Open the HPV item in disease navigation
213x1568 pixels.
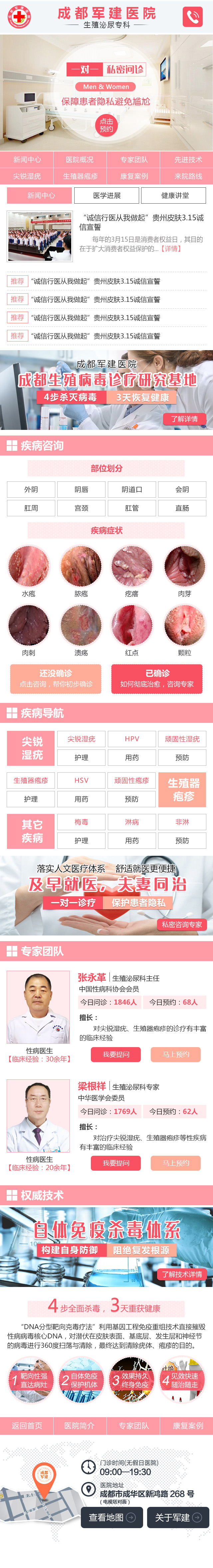click(x=132, y=738)
